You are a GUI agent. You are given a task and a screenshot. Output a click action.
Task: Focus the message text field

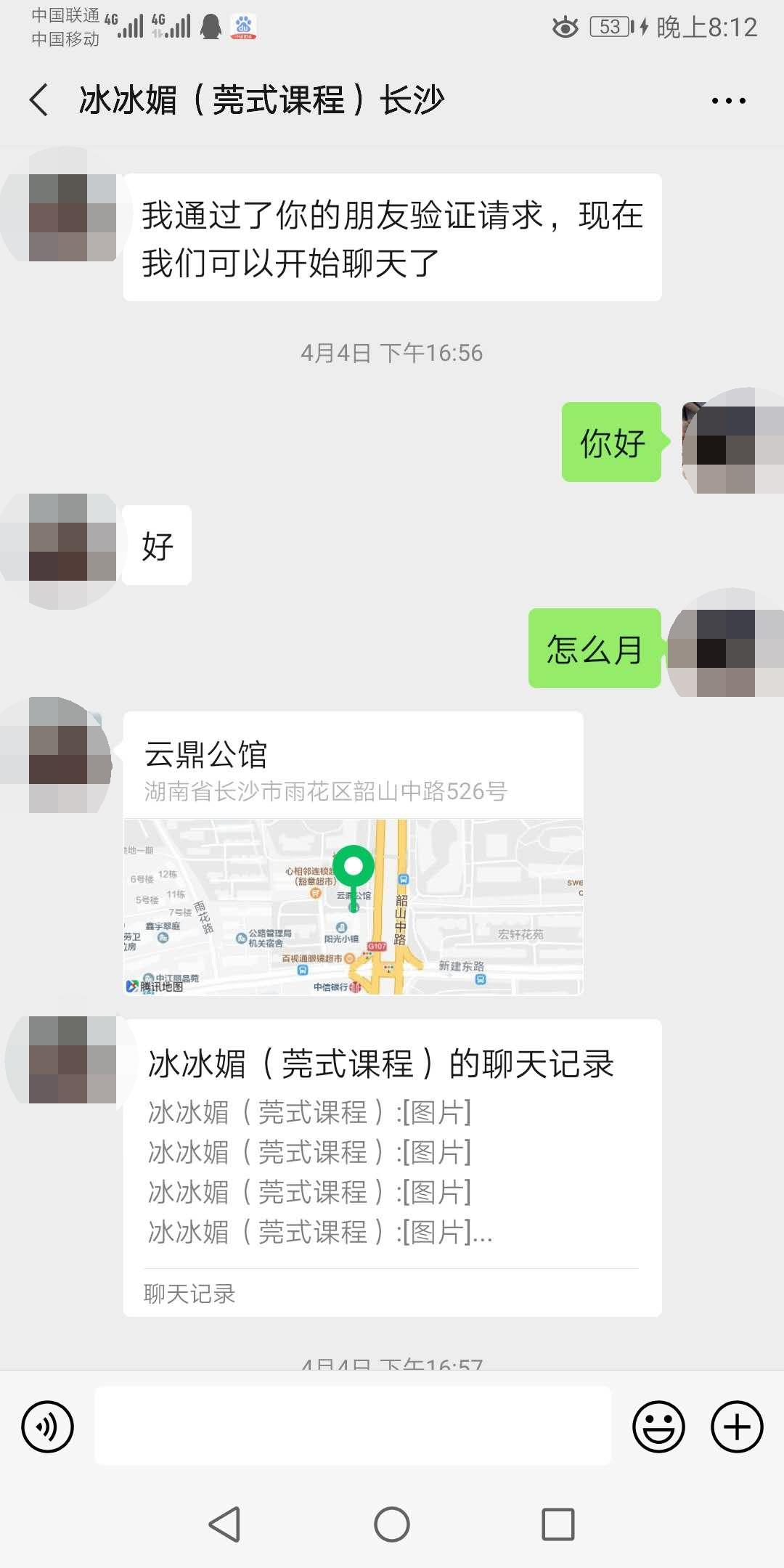click(353, 1426)
